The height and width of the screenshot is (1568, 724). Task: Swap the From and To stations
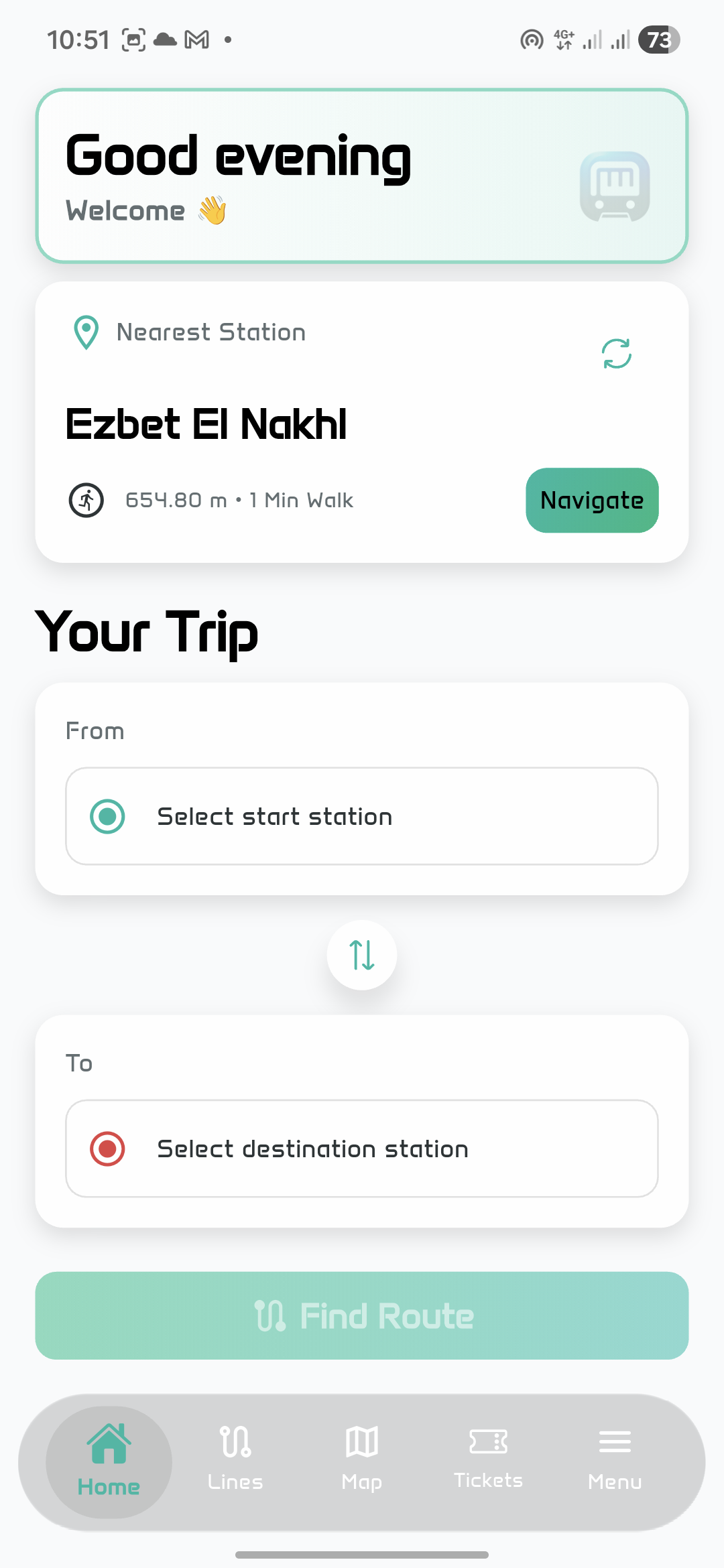(362, 955)
